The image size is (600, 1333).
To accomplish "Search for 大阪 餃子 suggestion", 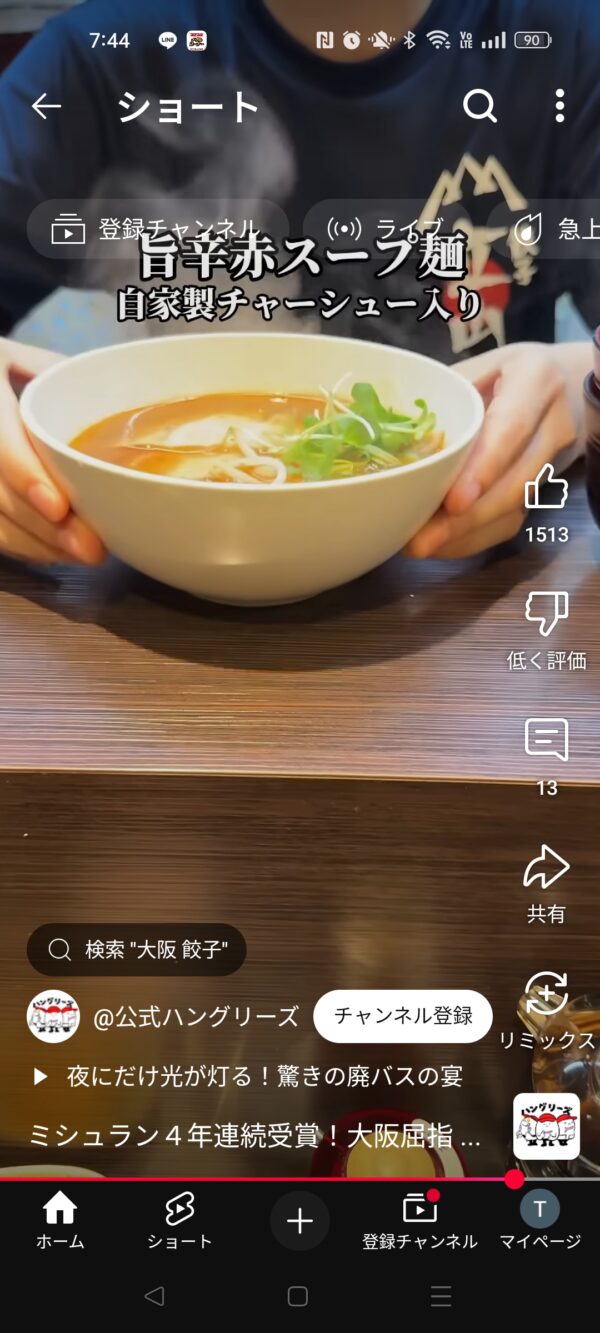I will (x=136, y=949).
